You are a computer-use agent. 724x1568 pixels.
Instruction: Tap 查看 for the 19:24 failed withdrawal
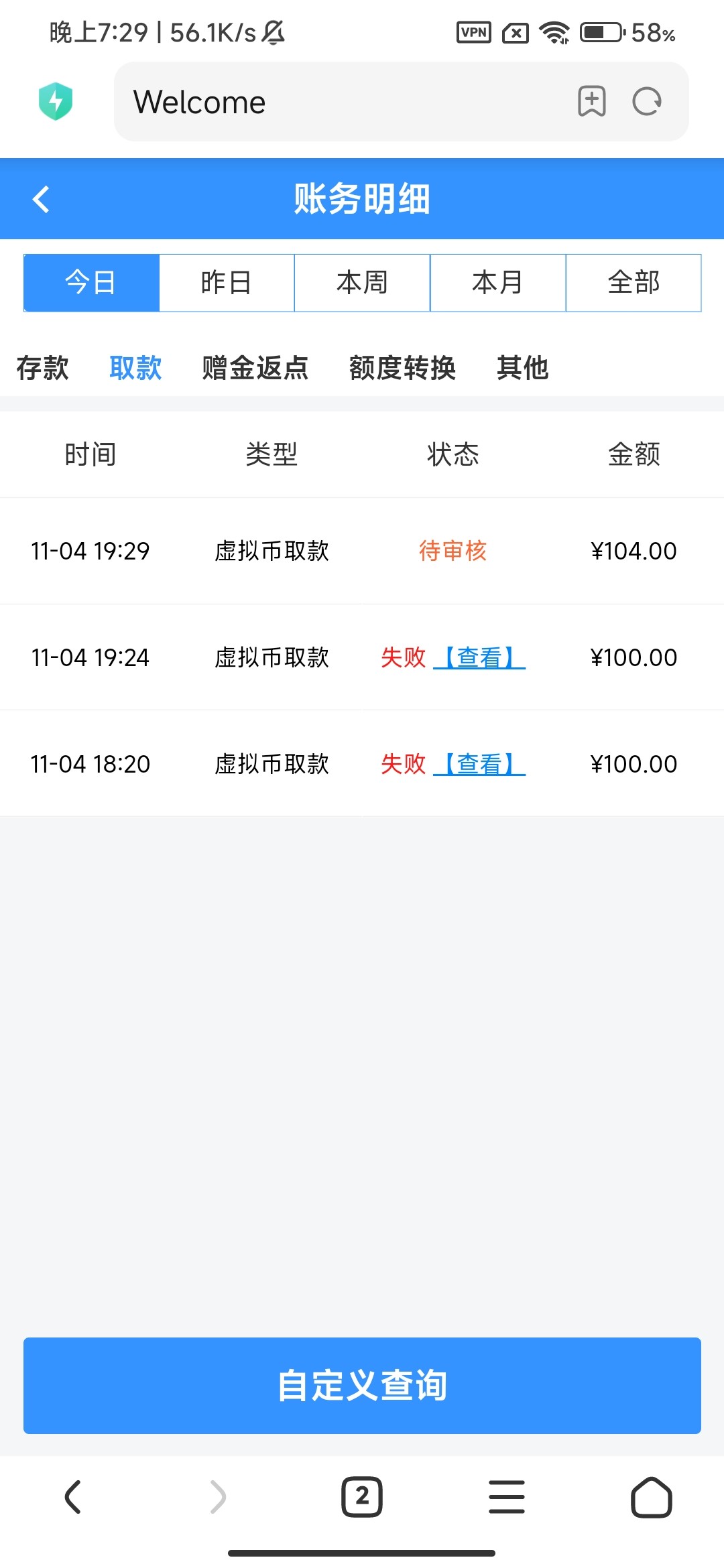(x=479, y=657)
